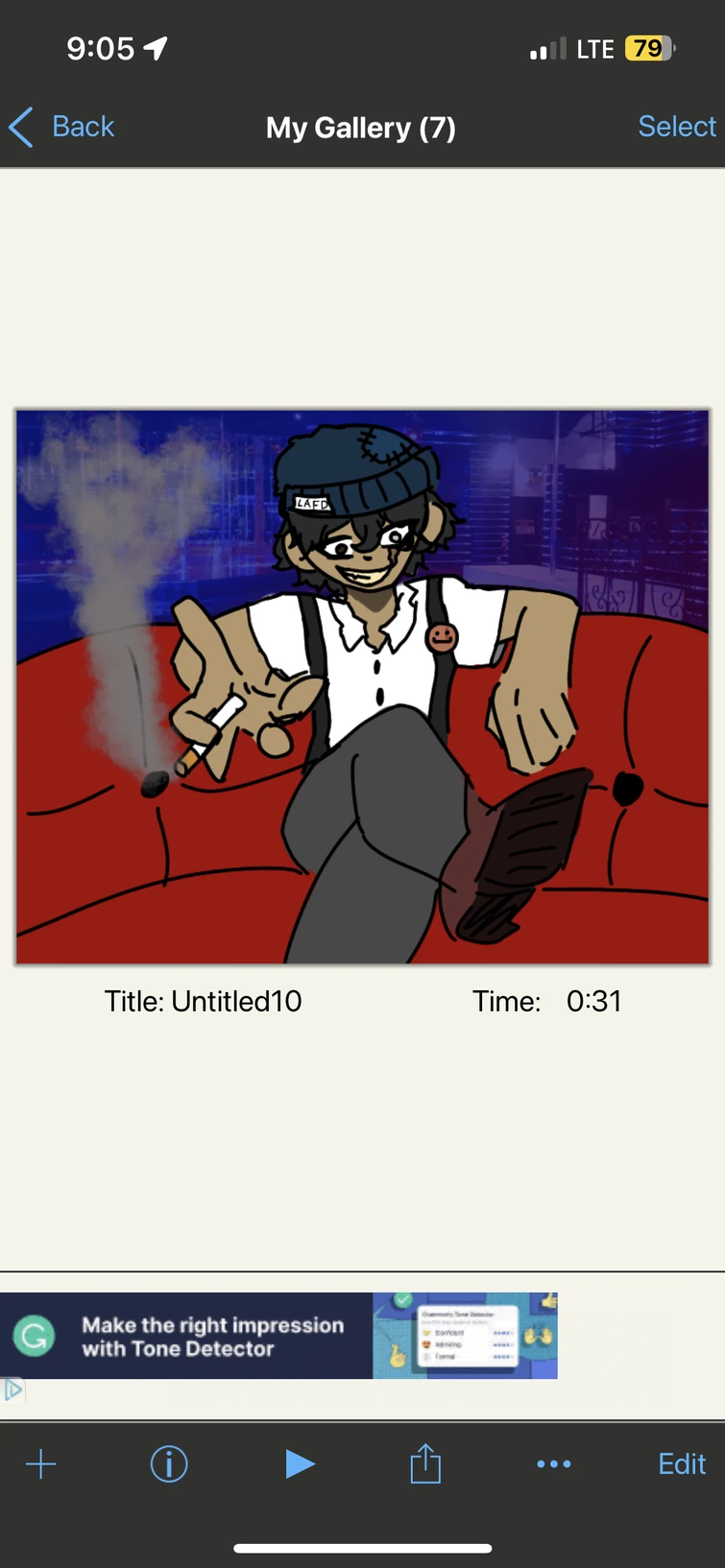Create a new drawing with plus icon
The width and height of the screenshot is (725, 1568).
(41, 1463)
